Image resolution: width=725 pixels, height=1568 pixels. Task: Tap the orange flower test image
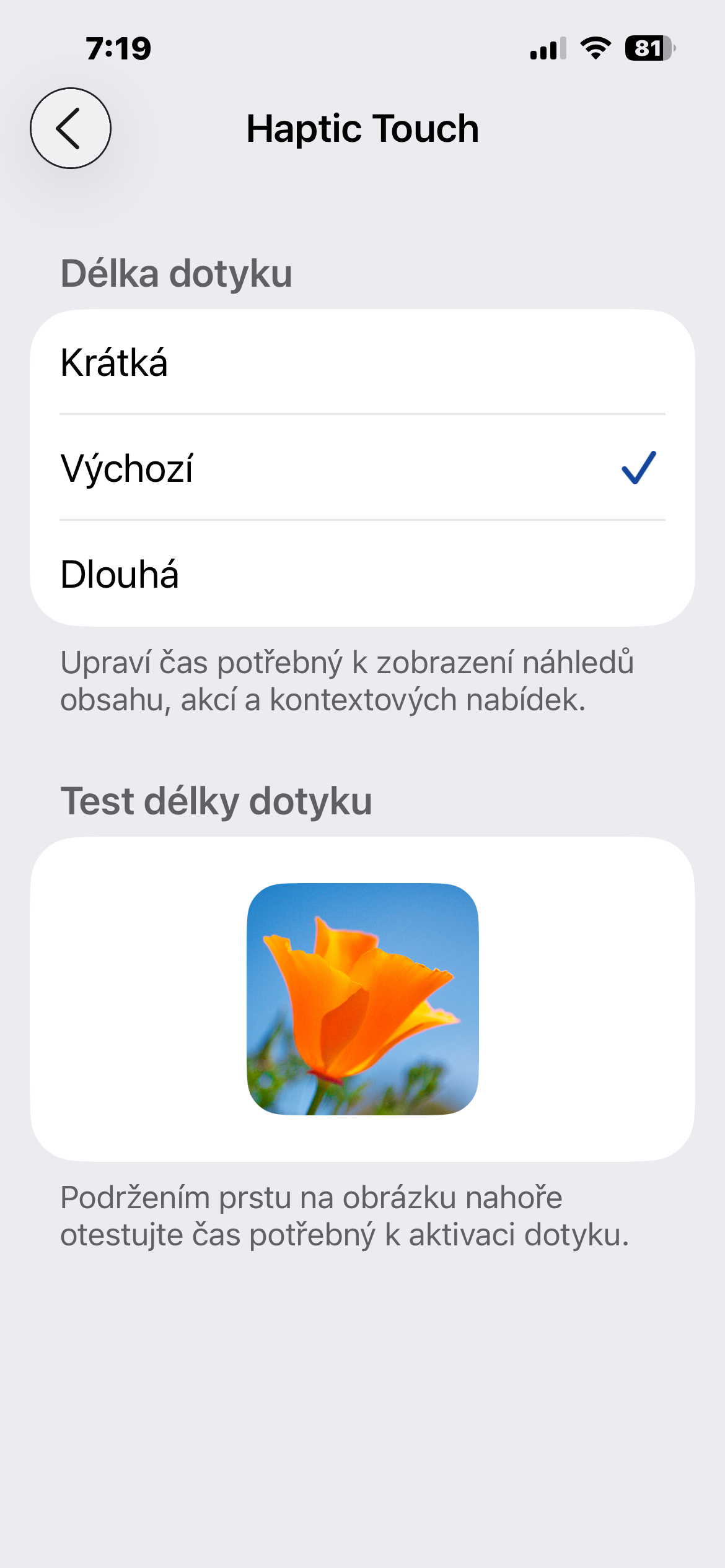point(362,999)
